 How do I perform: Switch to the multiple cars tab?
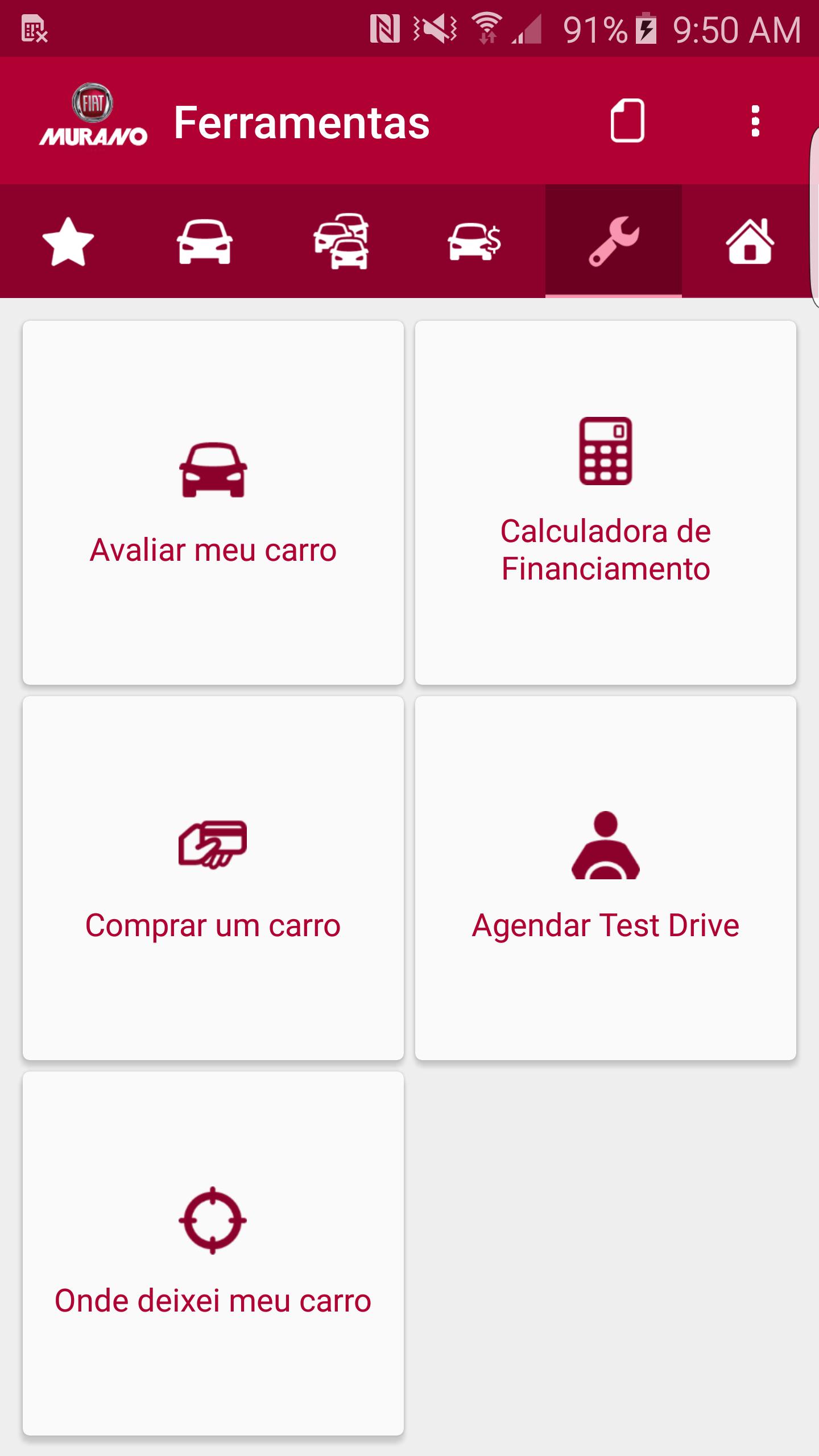341,242
